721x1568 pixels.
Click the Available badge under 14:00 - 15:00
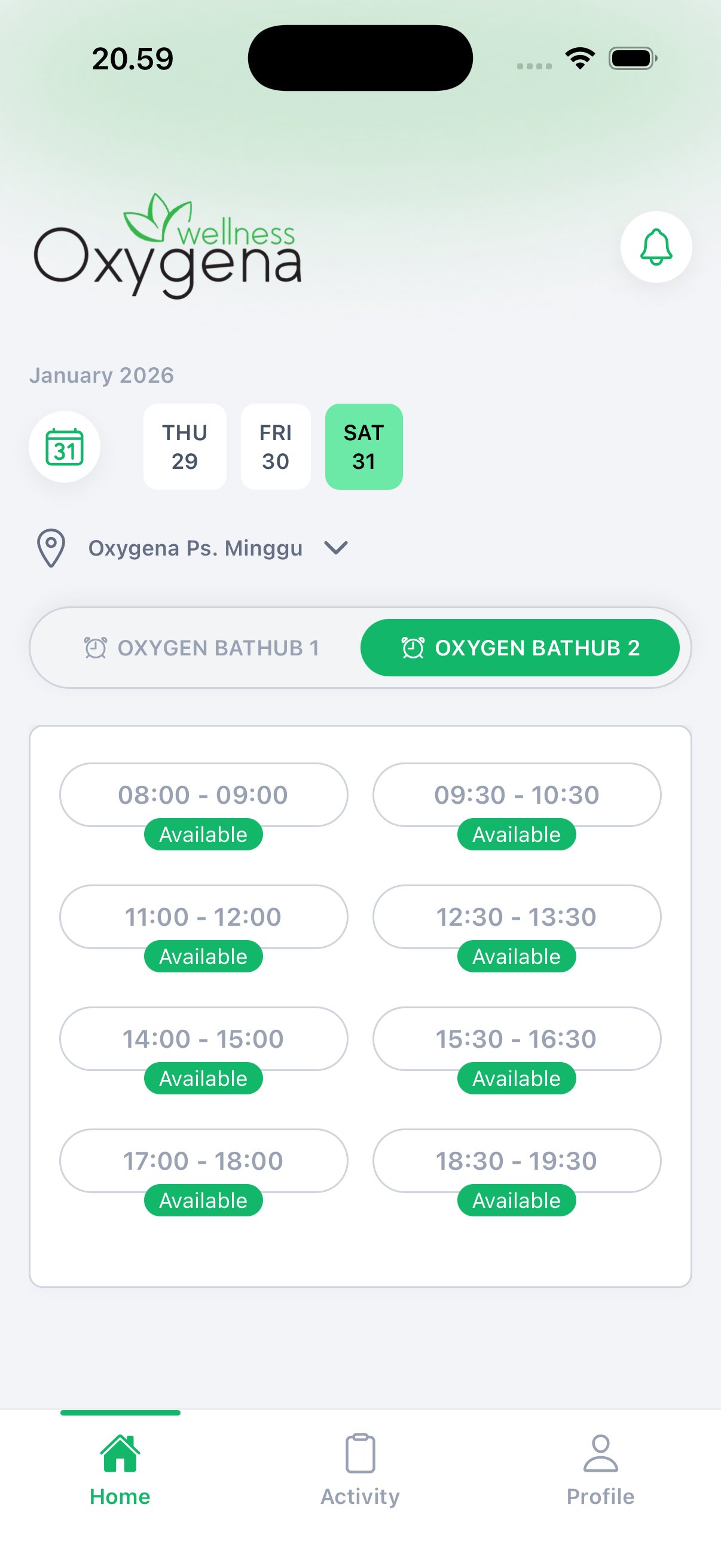(x=203, y=1078)
